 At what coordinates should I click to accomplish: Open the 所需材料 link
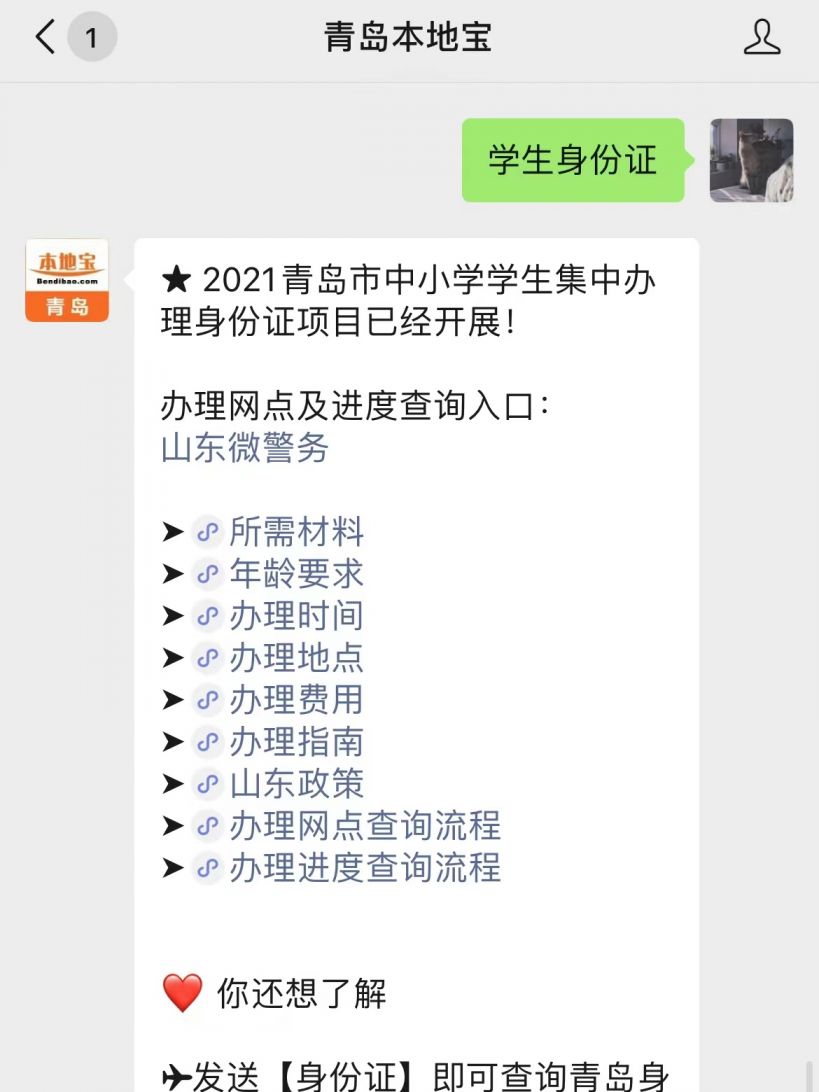click(x=296, y=532)
